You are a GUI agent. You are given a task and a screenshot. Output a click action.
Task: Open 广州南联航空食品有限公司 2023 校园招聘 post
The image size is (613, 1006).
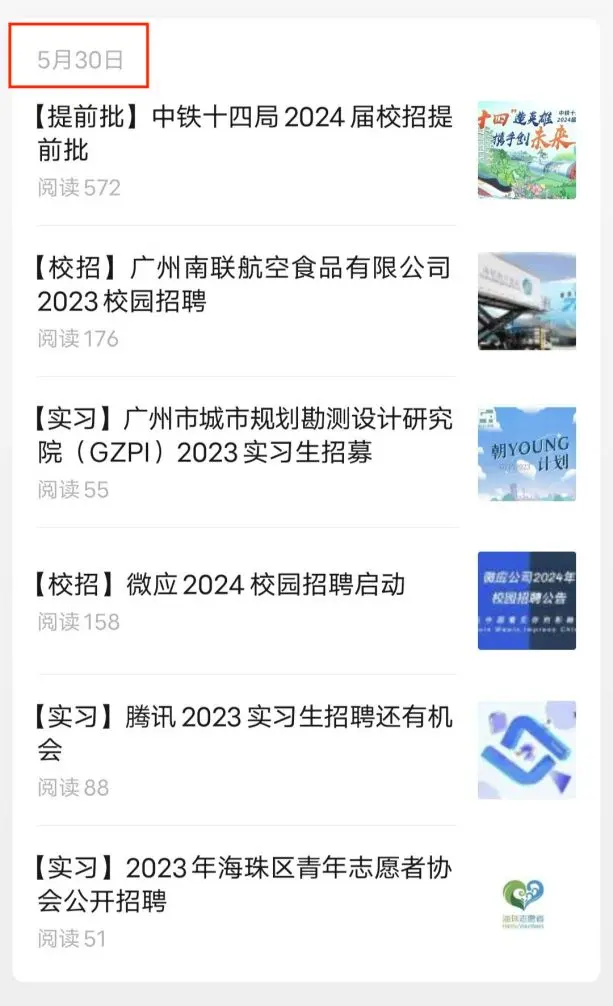tap(245, 284)
